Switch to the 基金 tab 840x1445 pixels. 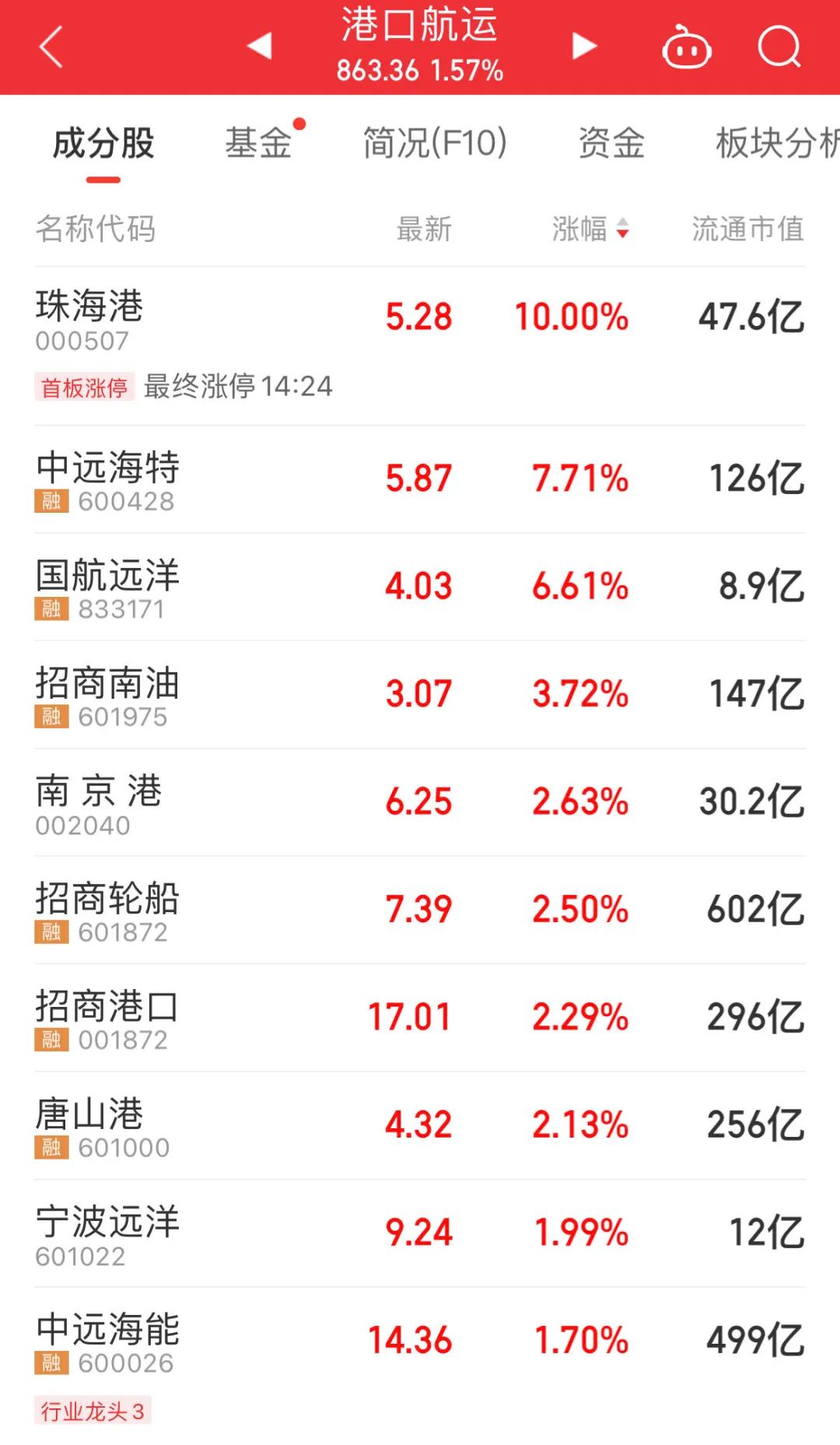259,143
